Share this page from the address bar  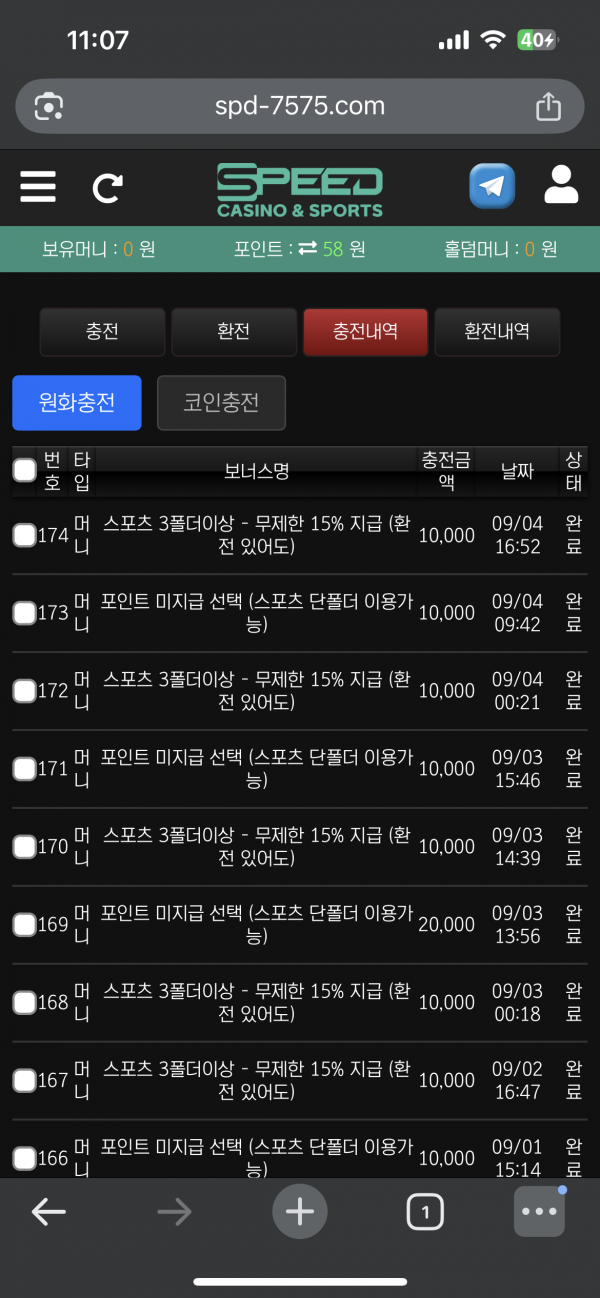tap(548, 106)
